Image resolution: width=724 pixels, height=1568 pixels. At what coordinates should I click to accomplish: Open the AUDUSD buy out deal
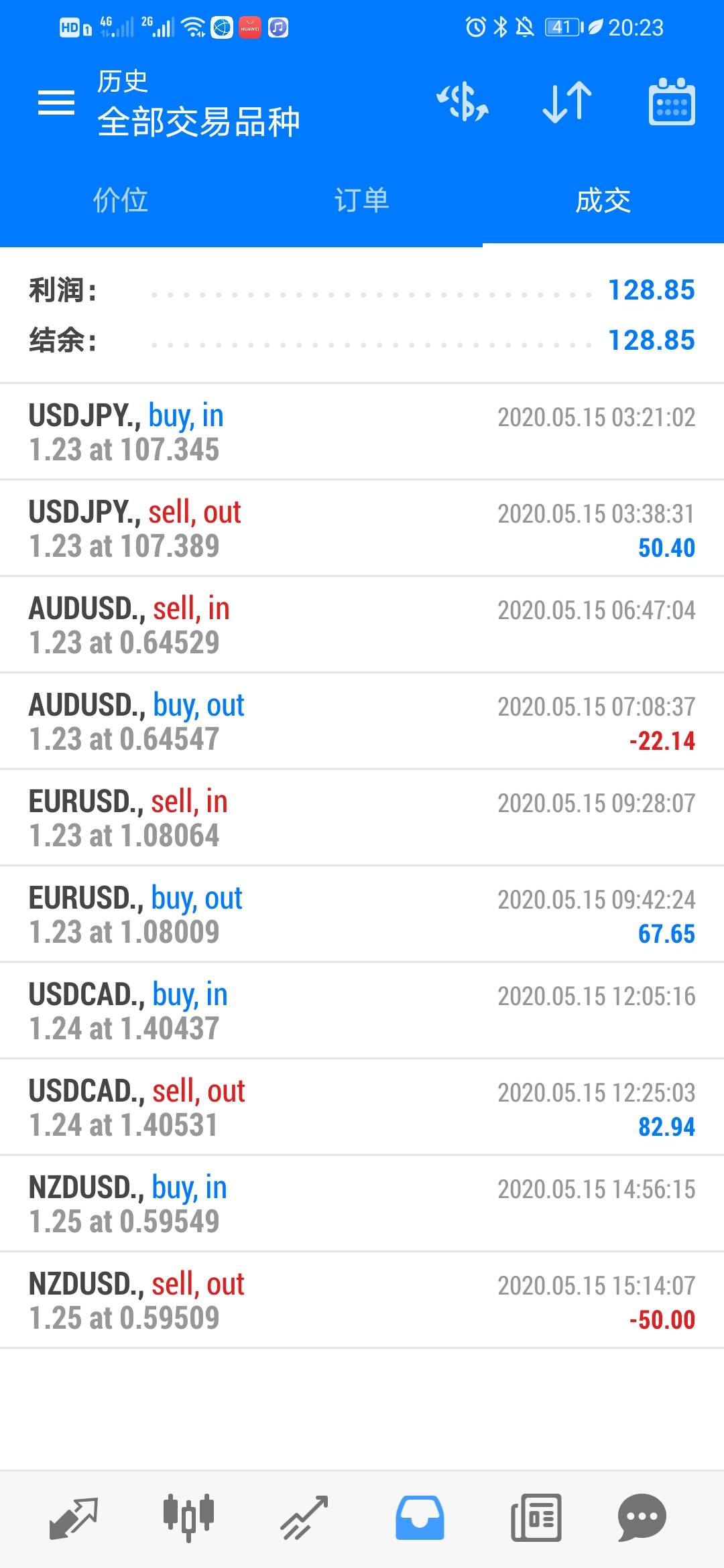click(x=362, y=722)
